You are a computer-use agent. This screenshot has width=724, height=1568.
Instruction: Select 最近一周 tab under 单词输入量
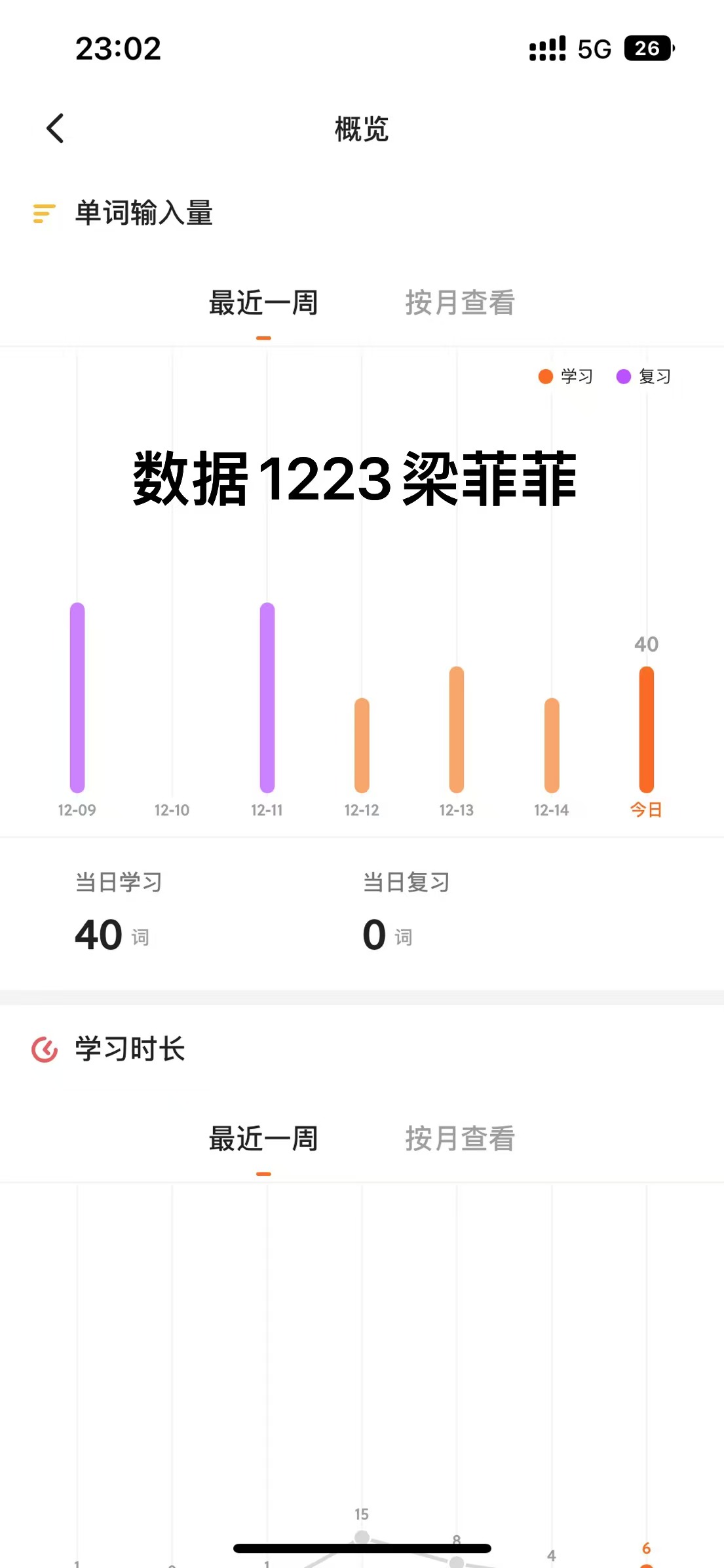tap(263, 303)
